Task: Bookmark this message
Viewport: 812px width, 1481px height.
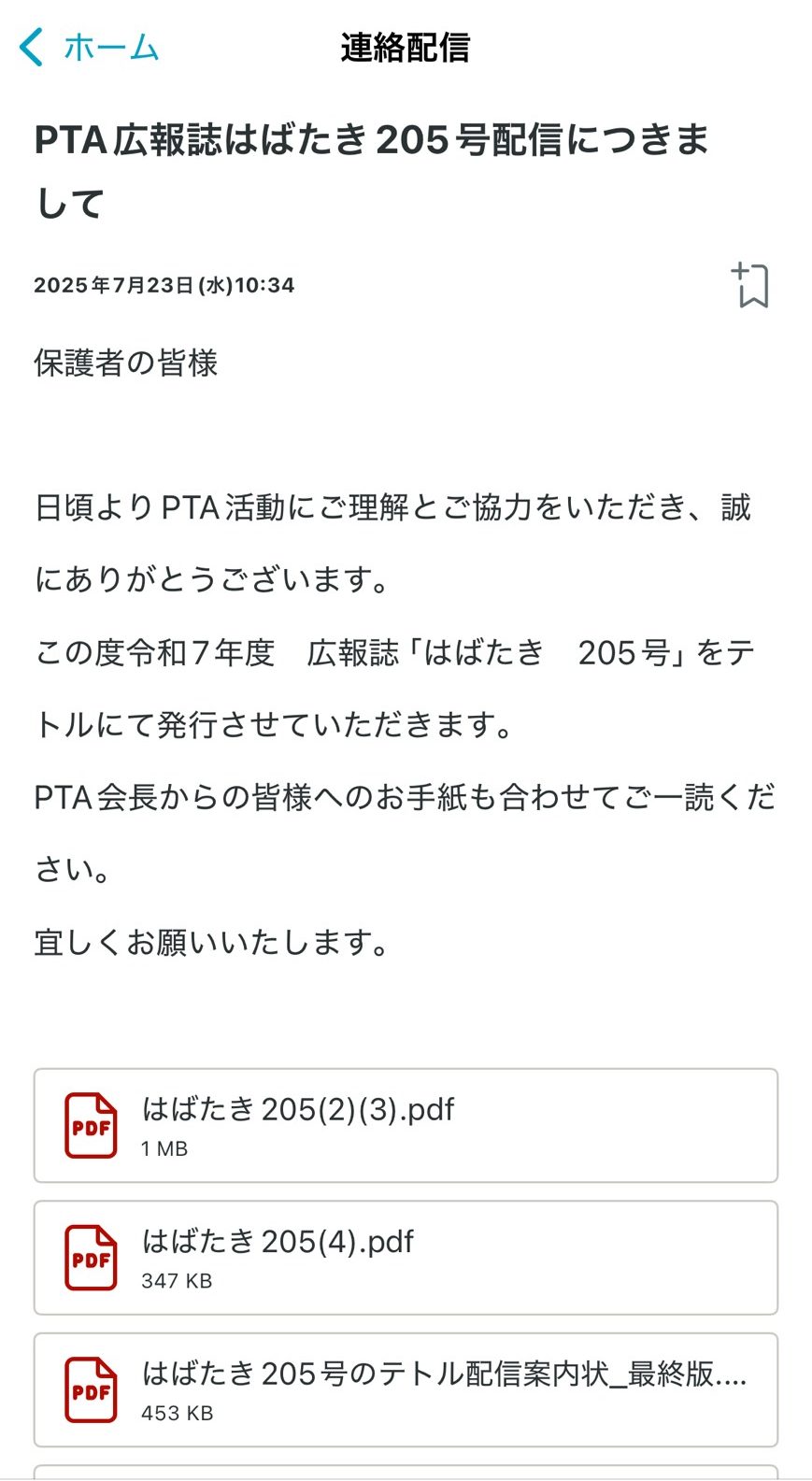Action: [x=750, y=285]
